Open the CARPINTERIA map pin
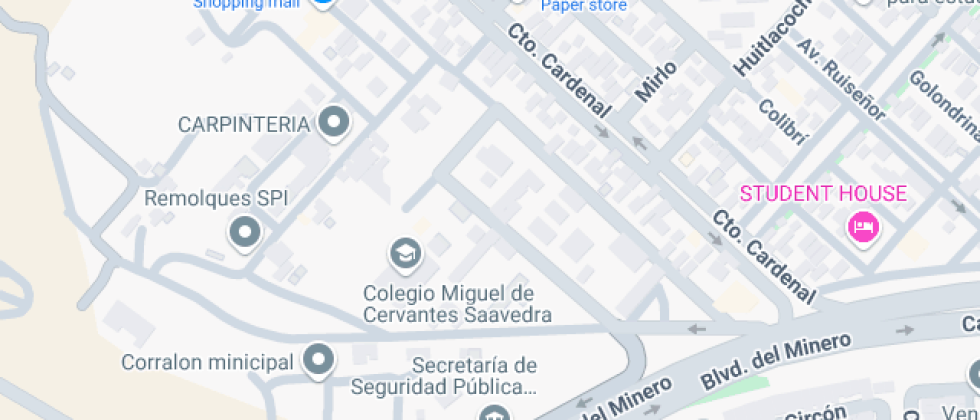The height and width of the screenshot is (420, 980). [334, 122]
